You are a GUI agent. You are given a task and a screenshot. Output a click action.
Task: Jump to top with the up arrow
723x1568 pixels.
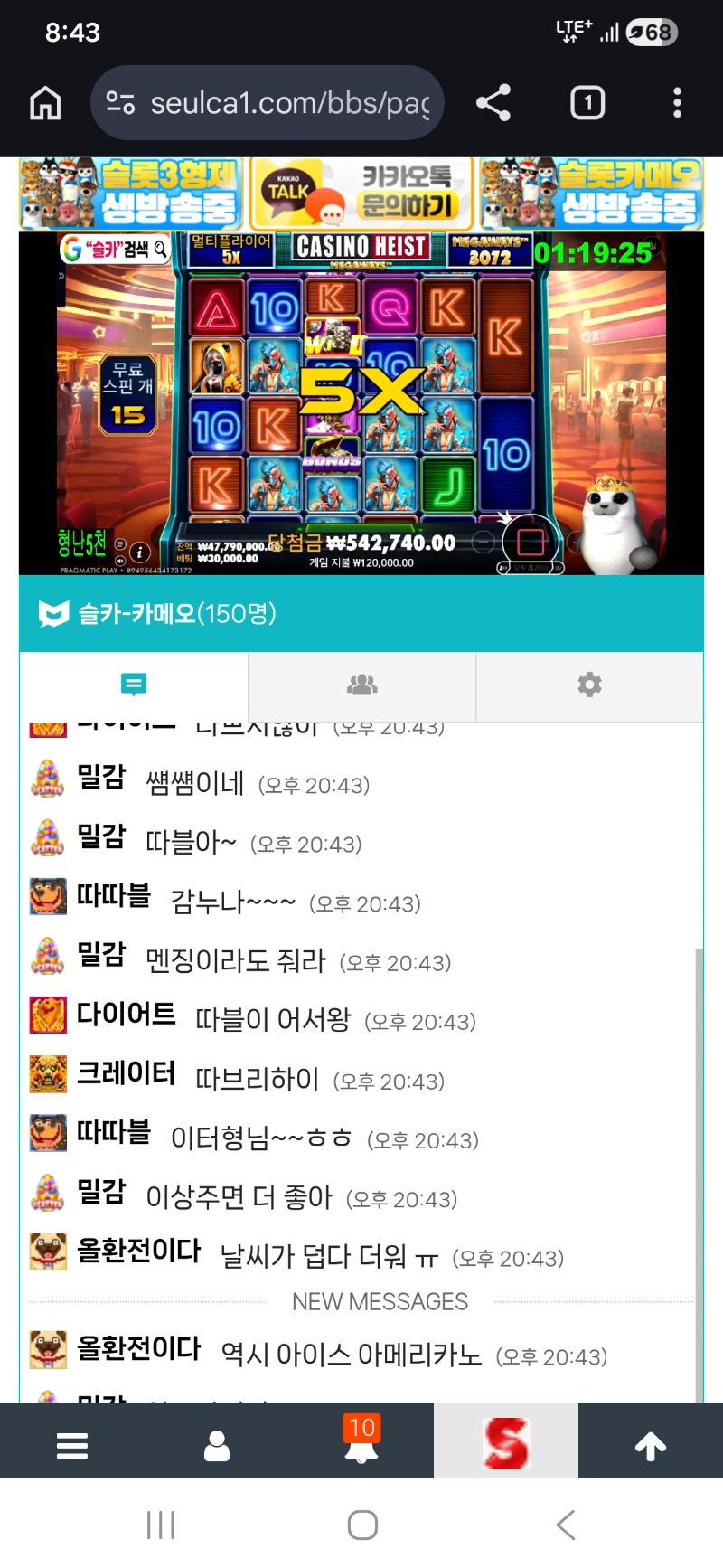point(651,1446)
